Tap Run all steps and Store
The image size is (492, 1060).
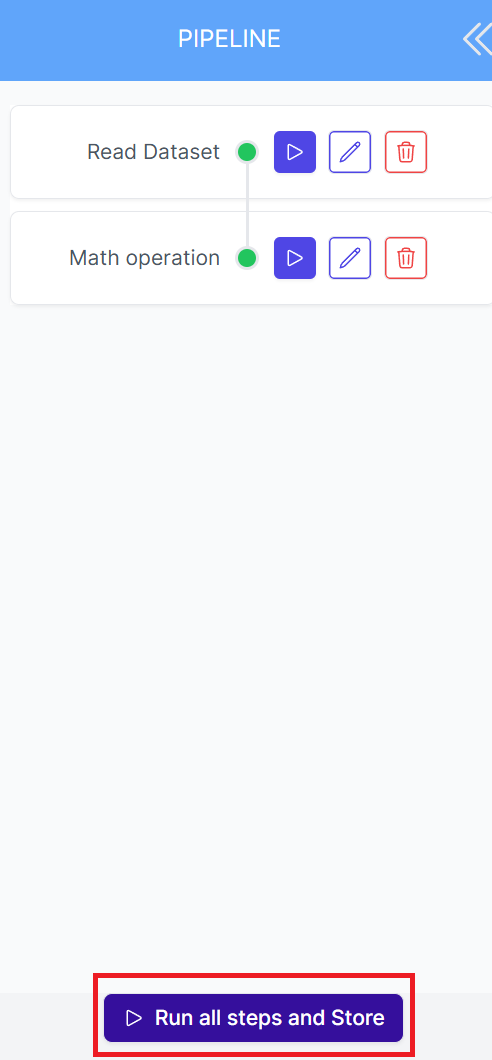tap(253, 1018)
